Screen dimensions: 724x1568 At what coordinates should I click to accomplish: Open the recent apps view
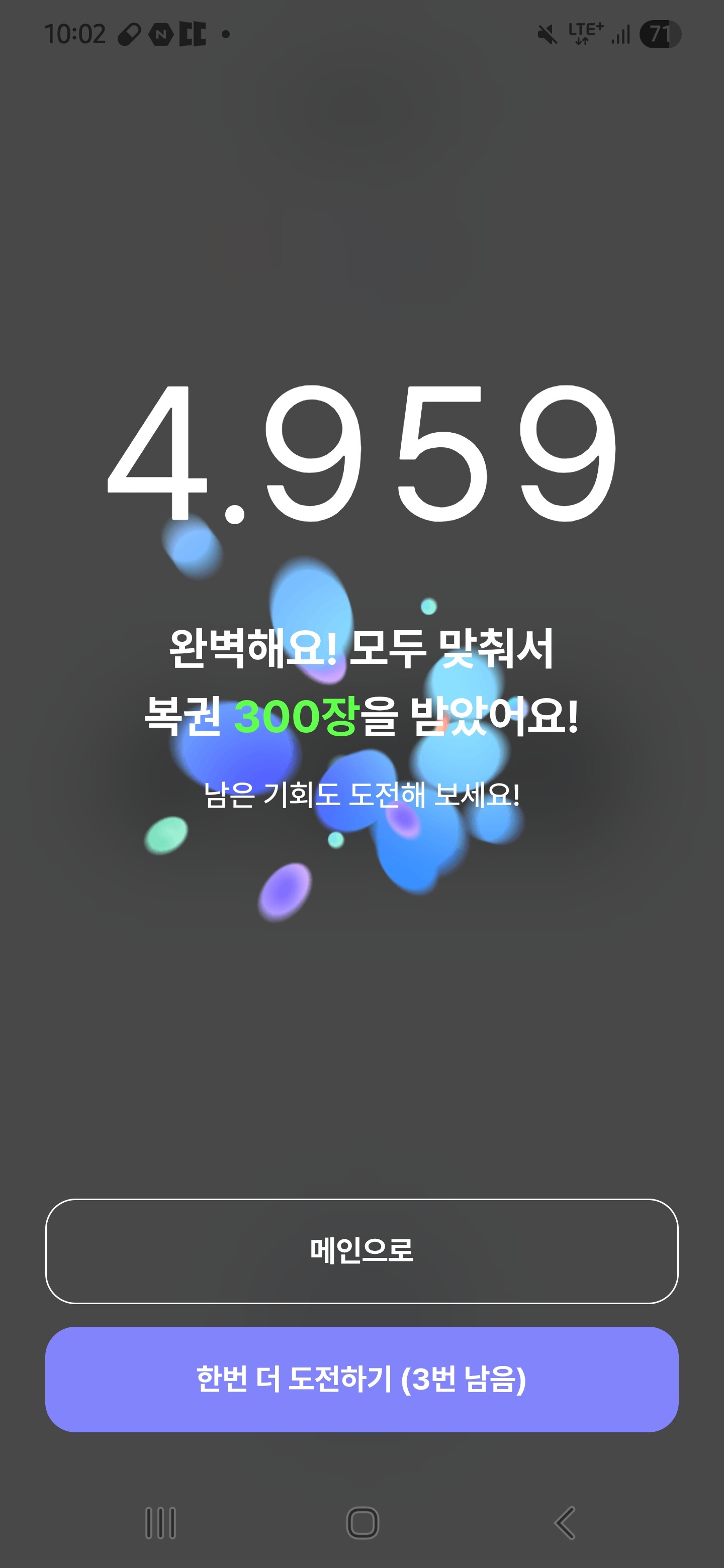[161, 1523]
